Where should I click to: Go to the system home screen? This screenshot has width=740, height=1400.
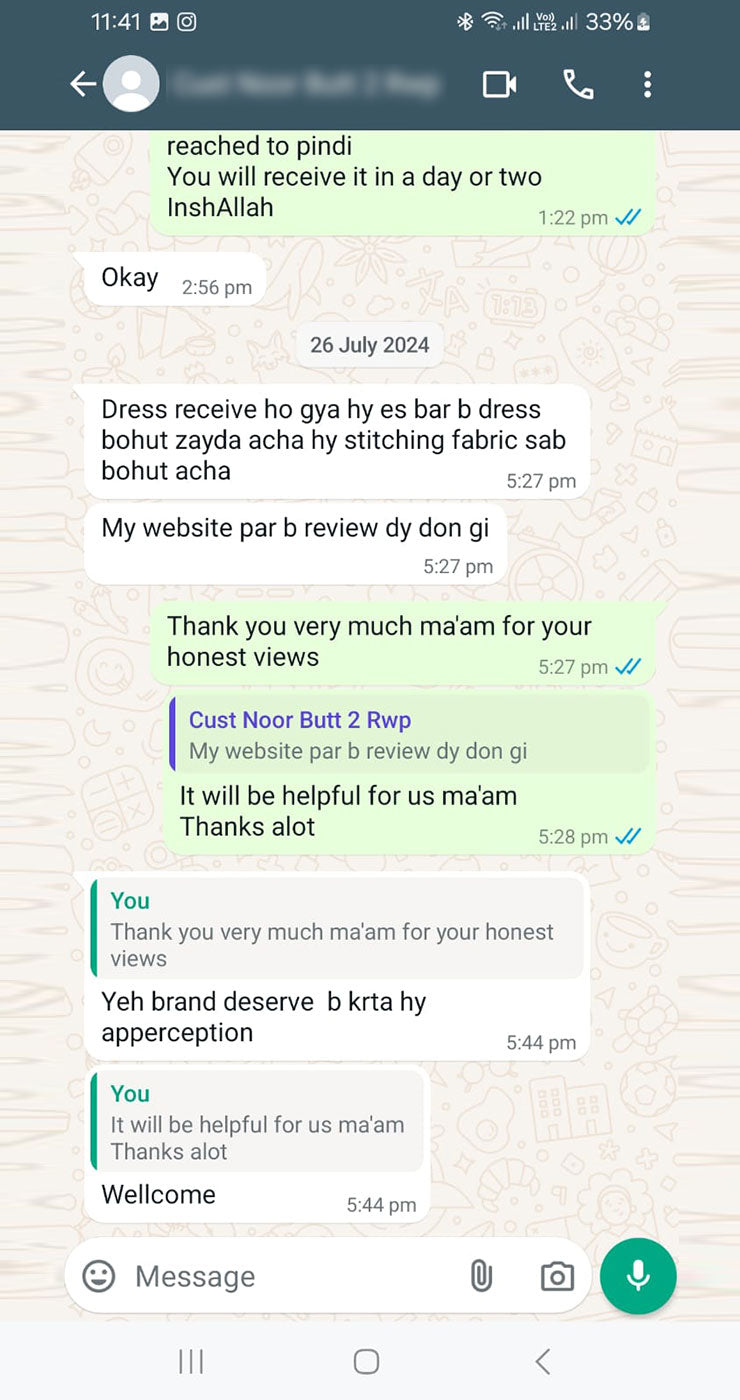[367, 1361]
